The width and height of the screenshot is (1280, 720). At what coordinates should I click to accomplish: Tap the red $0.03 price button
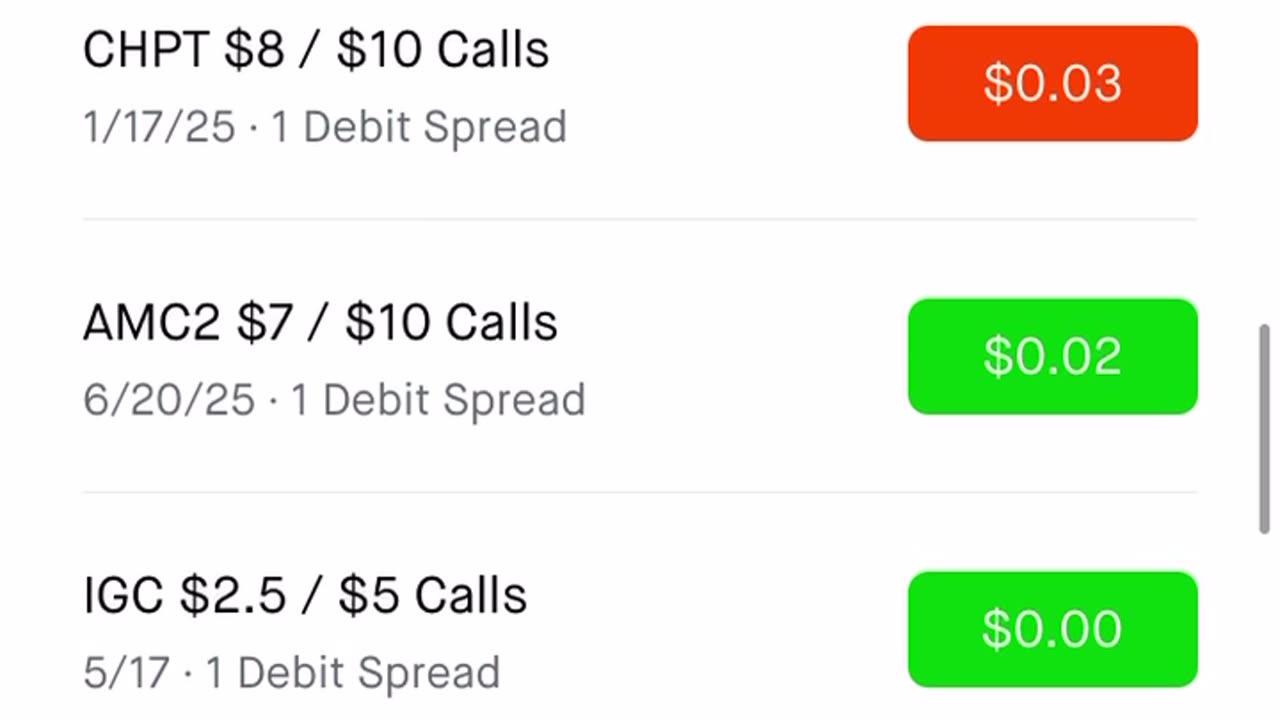pyautogui.click(x=1052, y=84)
